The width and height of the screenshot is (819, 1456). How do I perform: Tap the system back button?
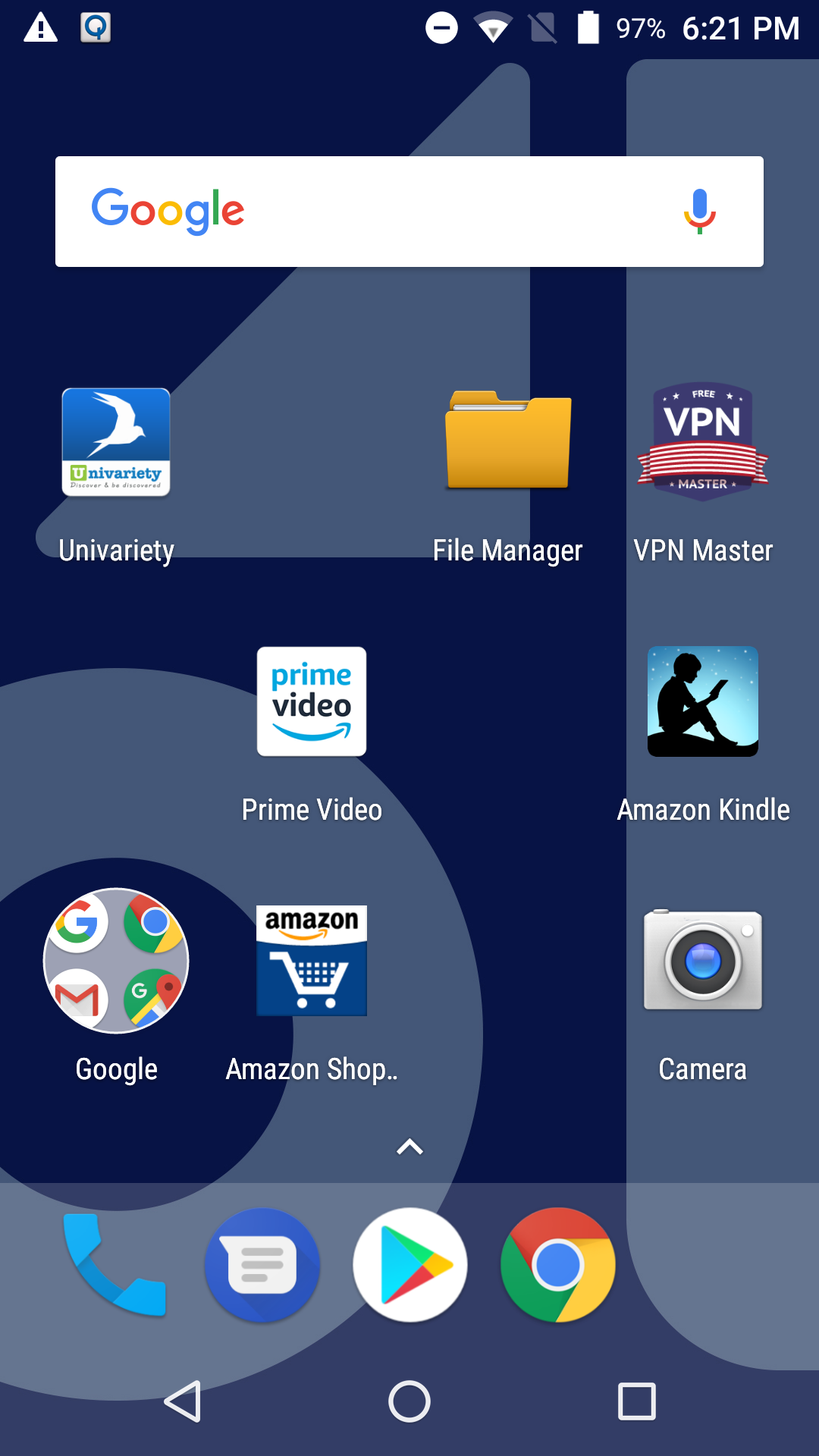click(x=183, y=1401)
